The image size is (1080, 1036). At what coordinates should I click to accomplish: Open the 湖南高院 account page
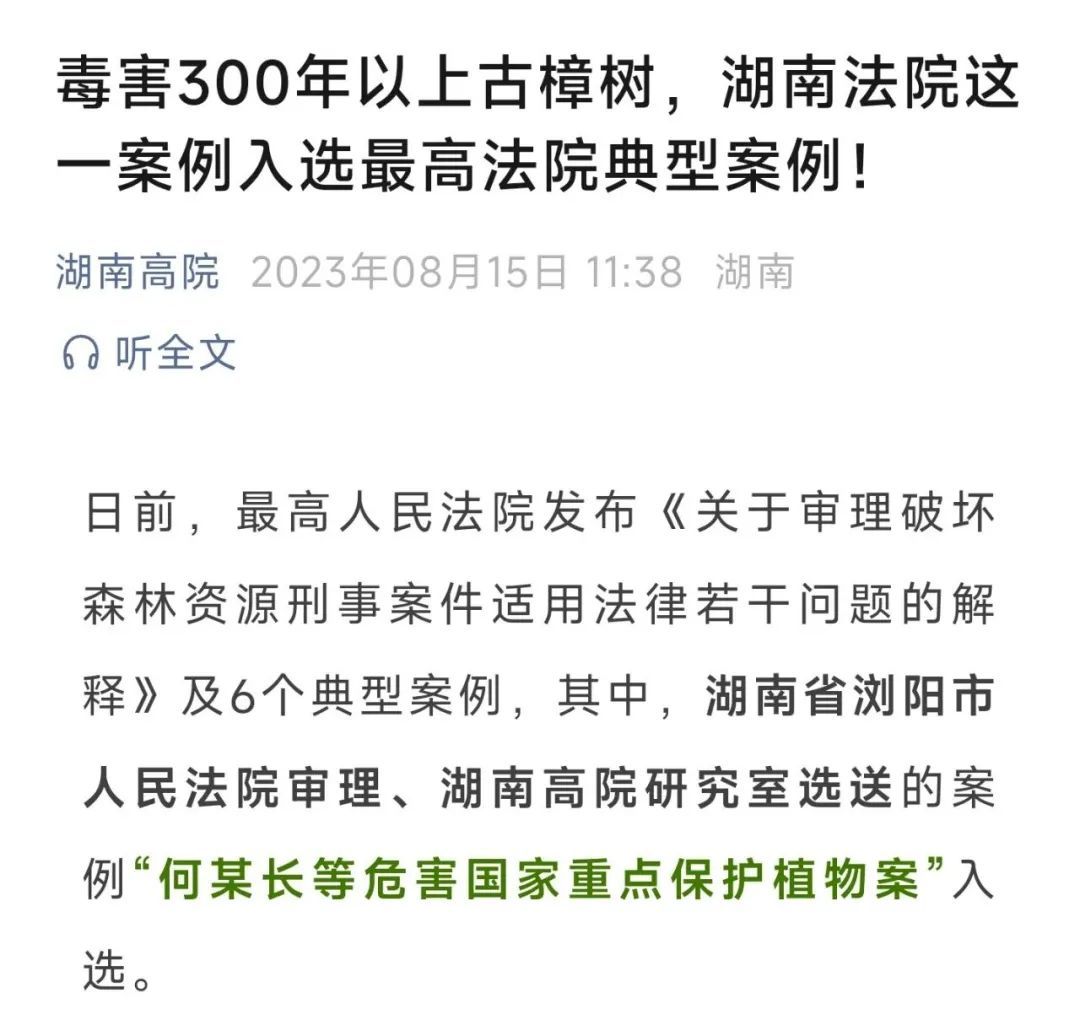(x=137, y=272)
